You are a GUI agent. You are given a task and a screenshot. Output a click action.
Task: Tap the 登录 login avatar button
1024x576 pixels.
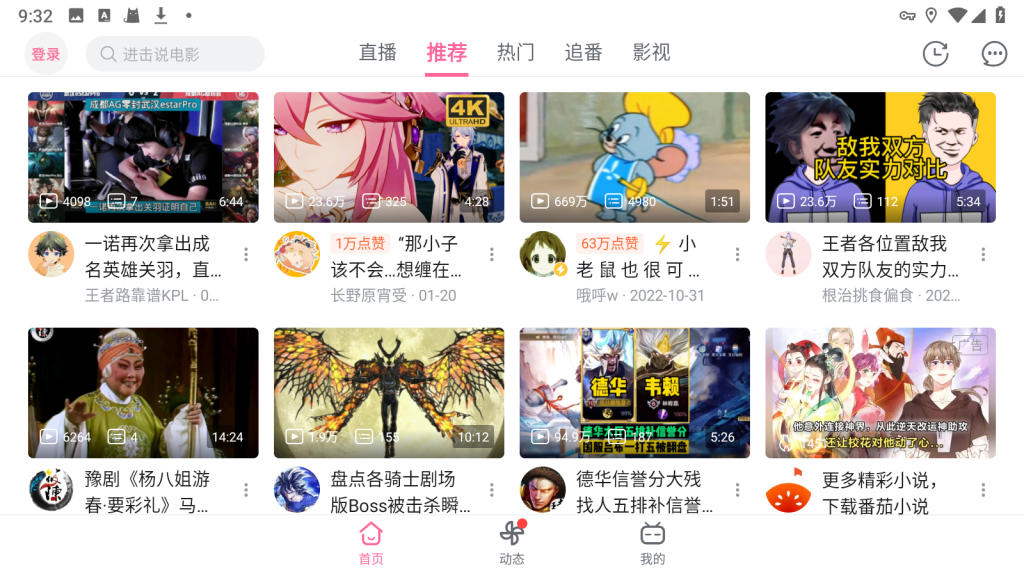[46, 54]
